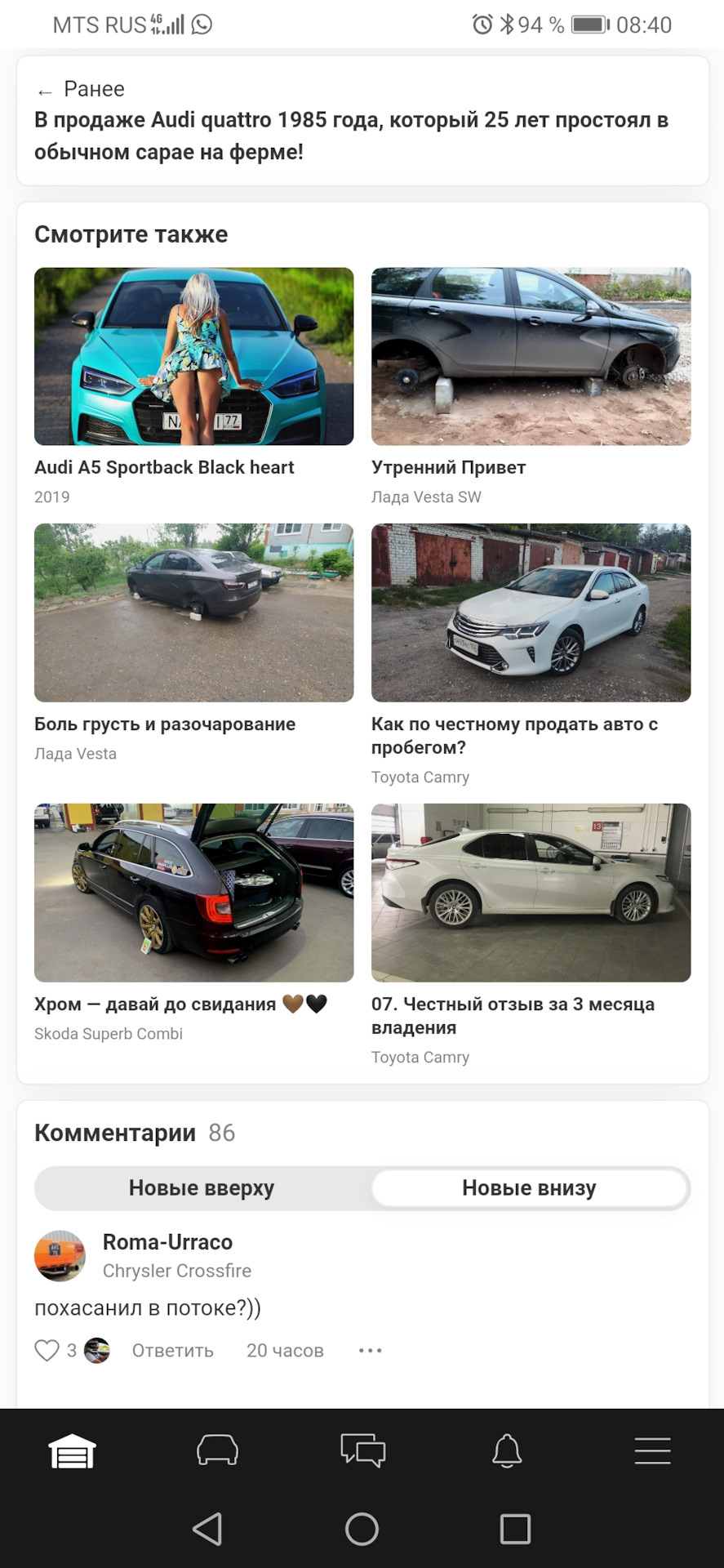Open the Audi A5 Sportback Black heart post
The width and height of the screenshot is (724, 1568).
point(194,357)
